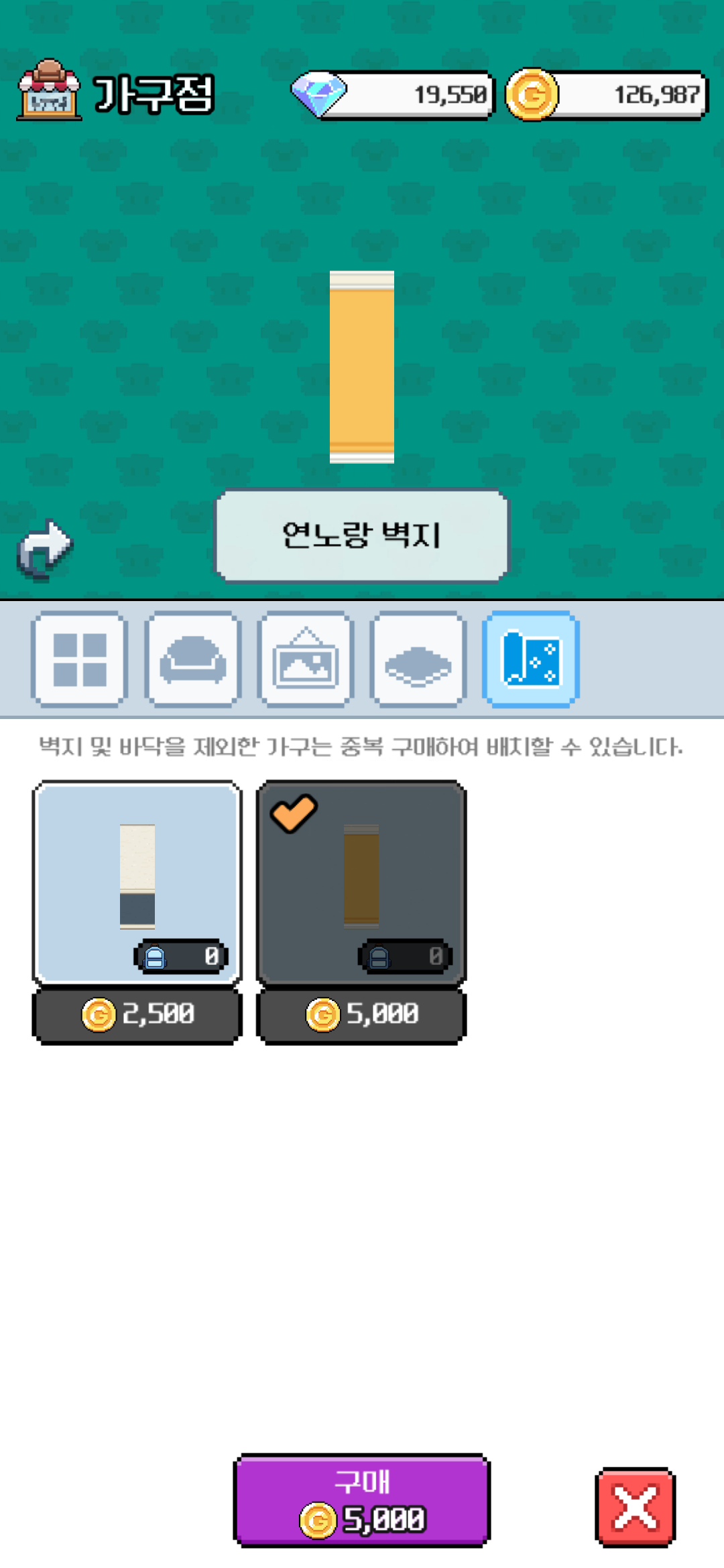The width and height of the screenshot is (724, 1568).
Task: Switch to the floor rug category tab
Action: [x=418, y=659]
